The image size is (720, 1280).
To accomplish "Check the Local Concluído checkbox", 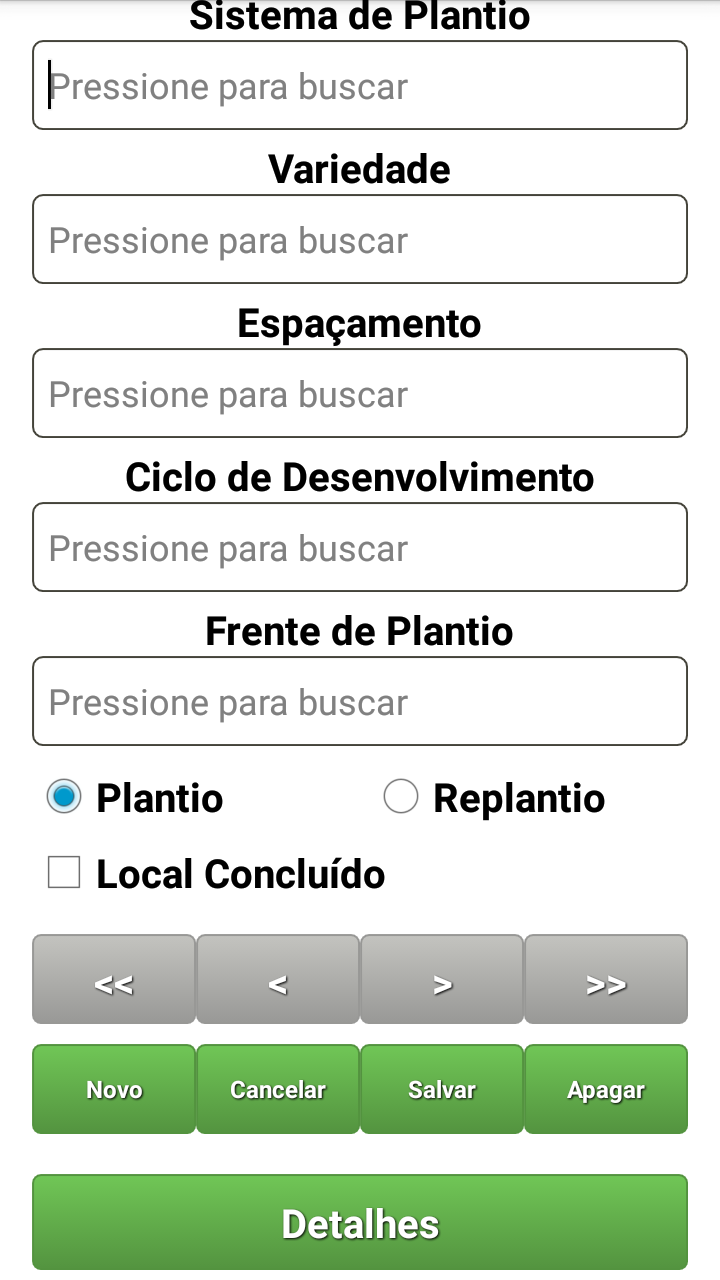I will [64, 873].
